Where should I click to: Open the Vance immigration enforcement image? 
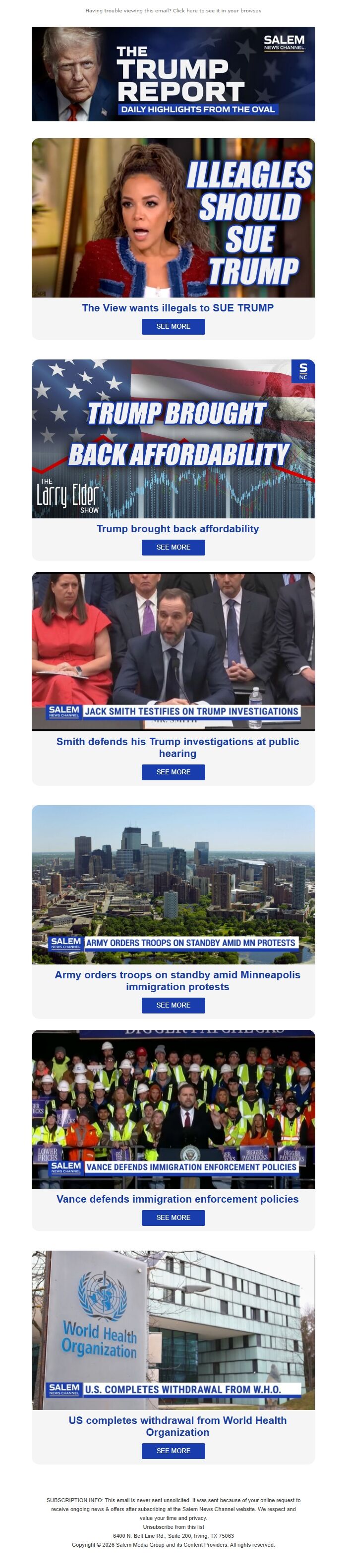pos(173,1109)
